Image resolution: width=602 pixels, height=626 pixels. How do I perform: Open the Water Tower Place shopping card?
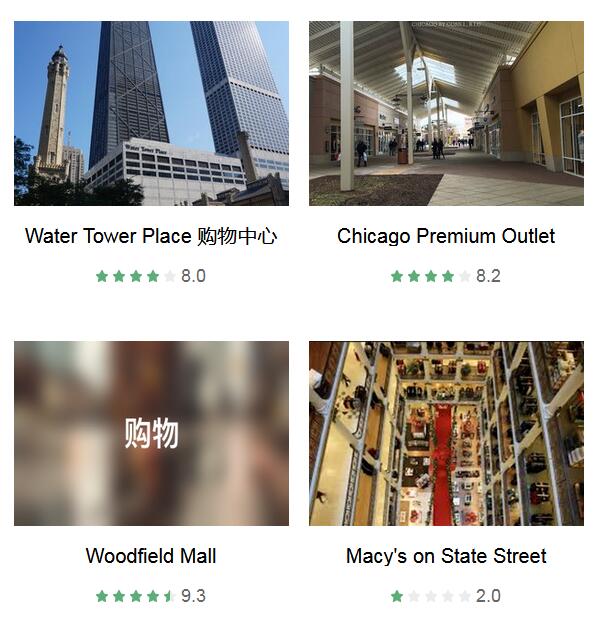click(151, 114)
